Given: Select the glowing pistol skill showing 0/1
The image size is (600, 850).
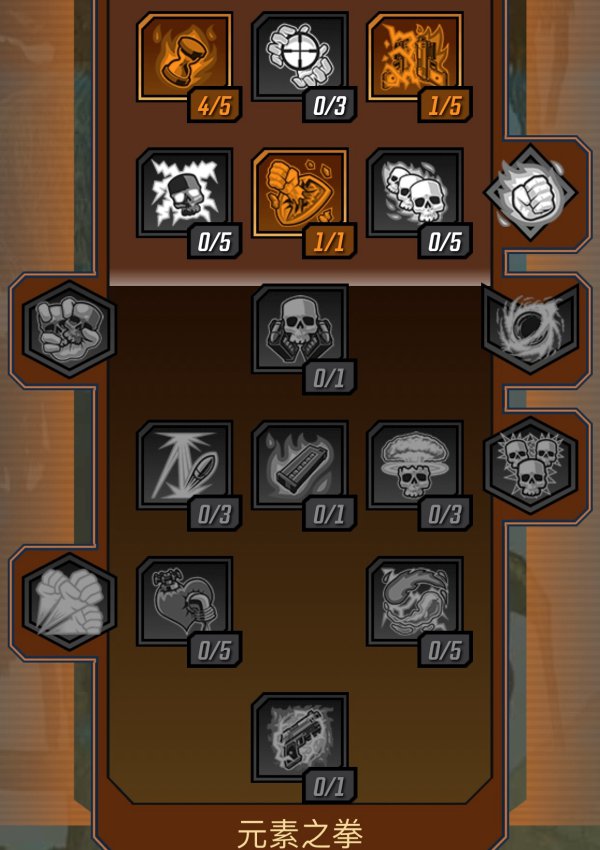Looking at the screenshot, I should click(299, 737).
